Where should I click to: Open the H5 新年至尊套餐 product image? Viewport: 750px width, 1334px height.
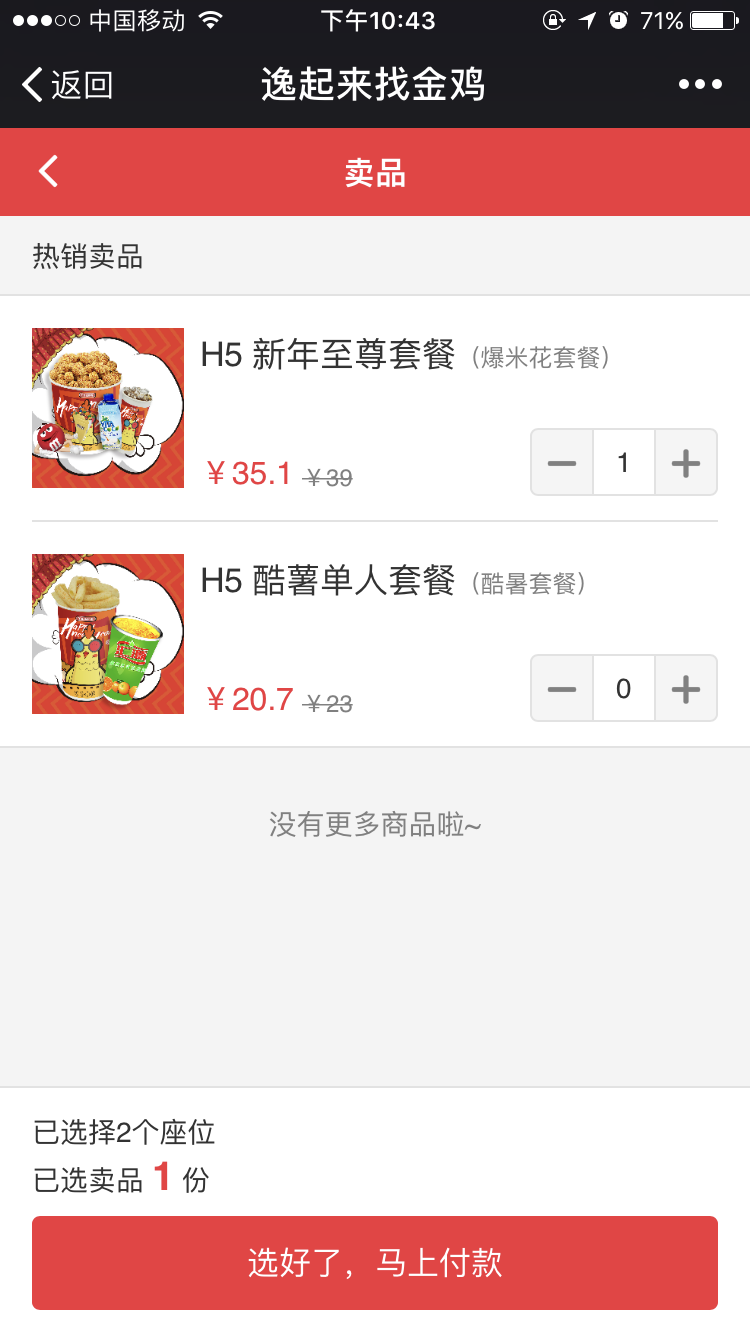108,408
